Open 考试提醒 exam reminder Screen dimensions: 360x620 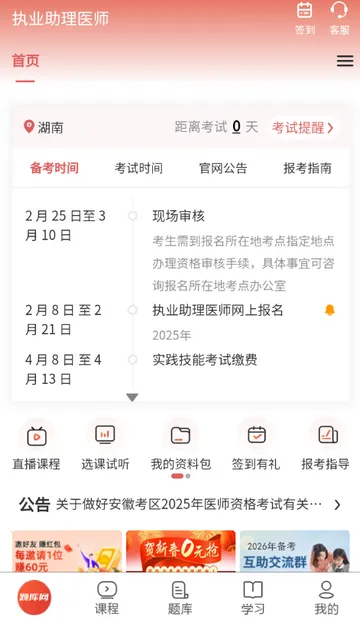303,128
